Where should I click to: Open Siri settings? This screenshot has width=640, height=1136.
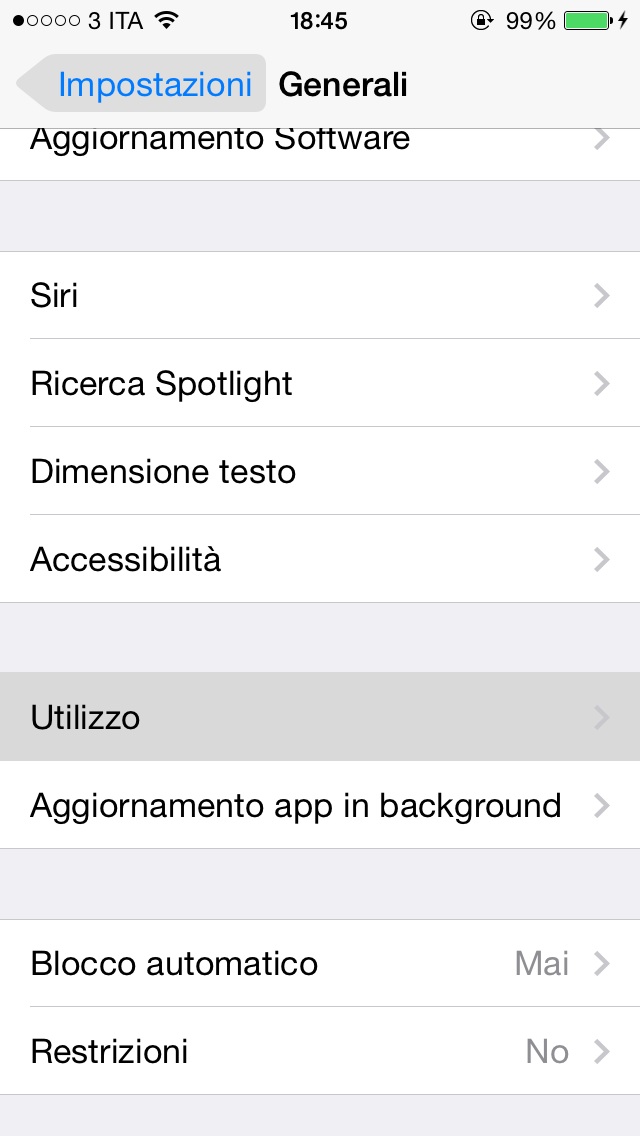(x=320, y=296)
